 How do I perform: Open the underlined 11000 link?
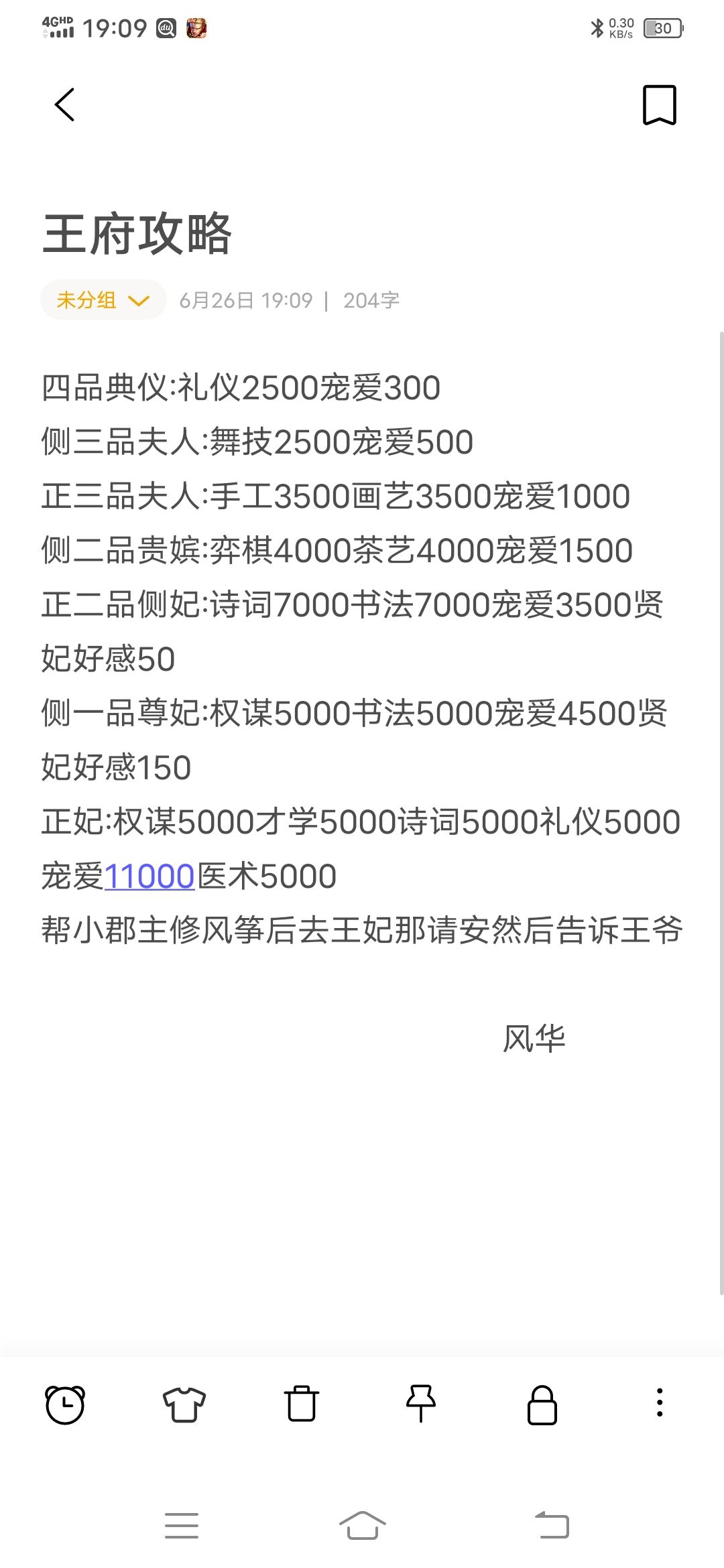tap(149, 876)
